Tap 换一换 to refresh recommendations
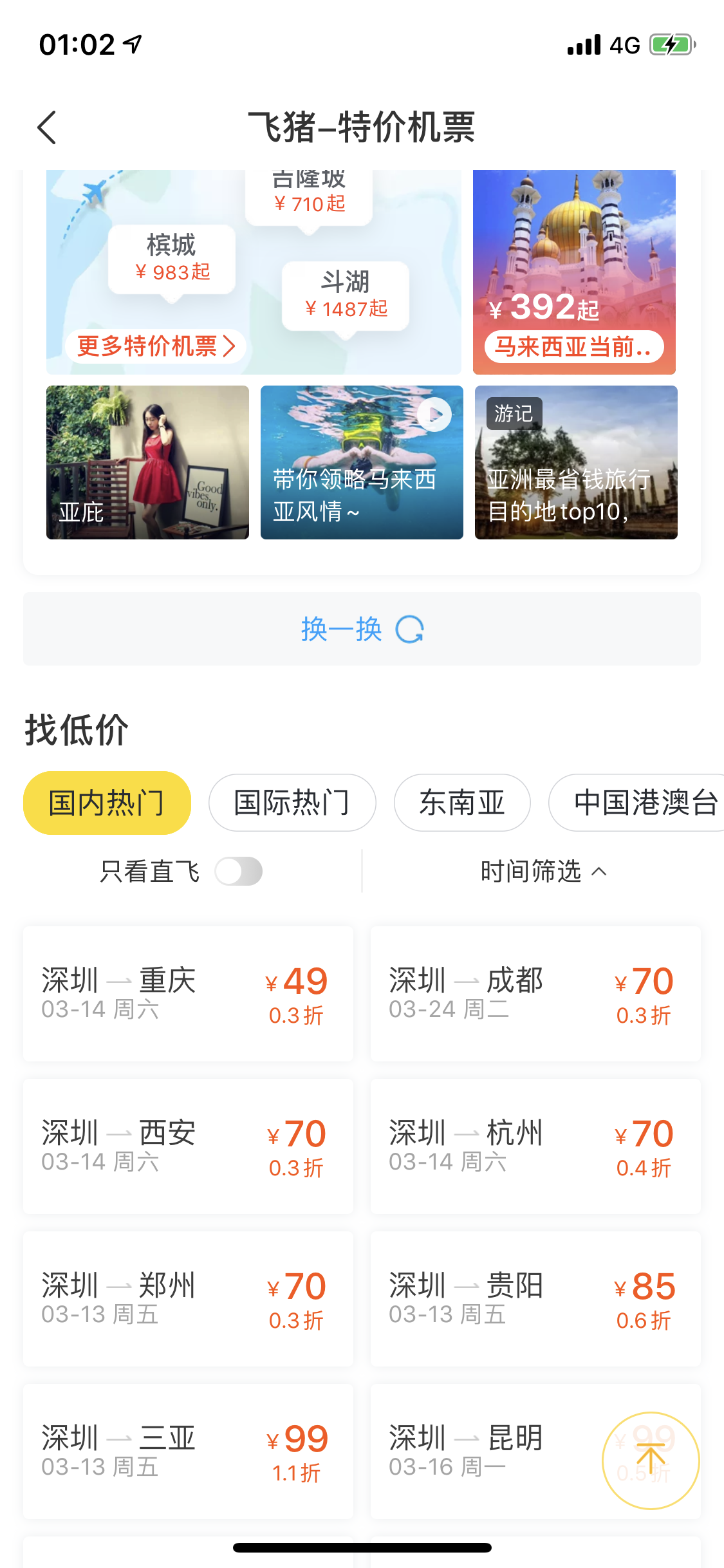 pyautogui.click(x=362, y=629)
